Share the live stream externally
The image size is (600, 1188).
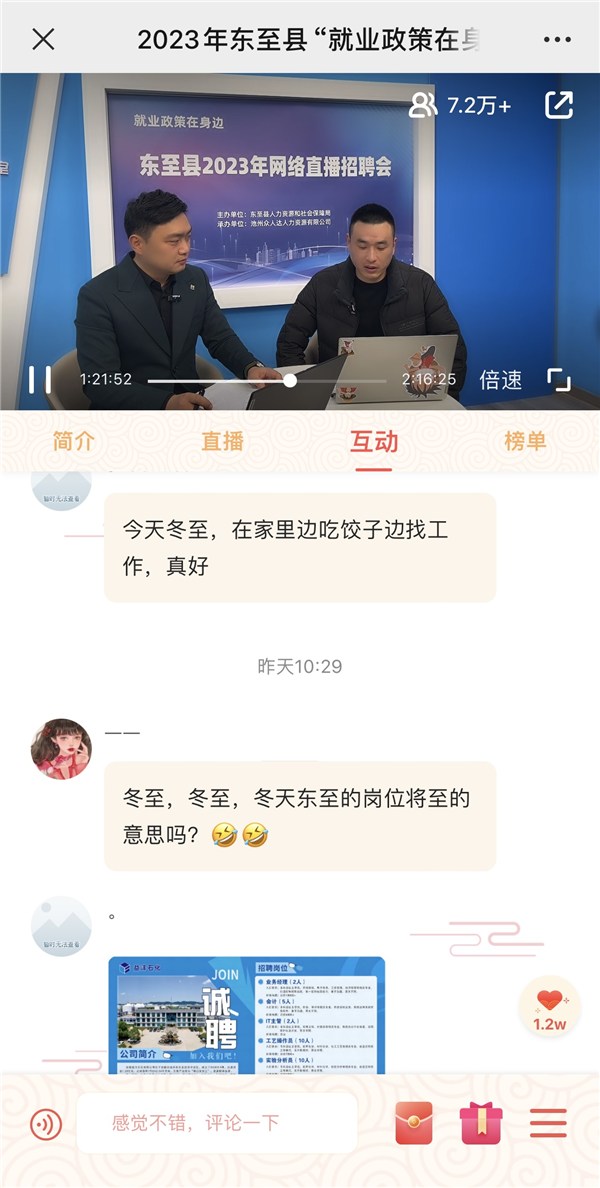tap(558, 105)
